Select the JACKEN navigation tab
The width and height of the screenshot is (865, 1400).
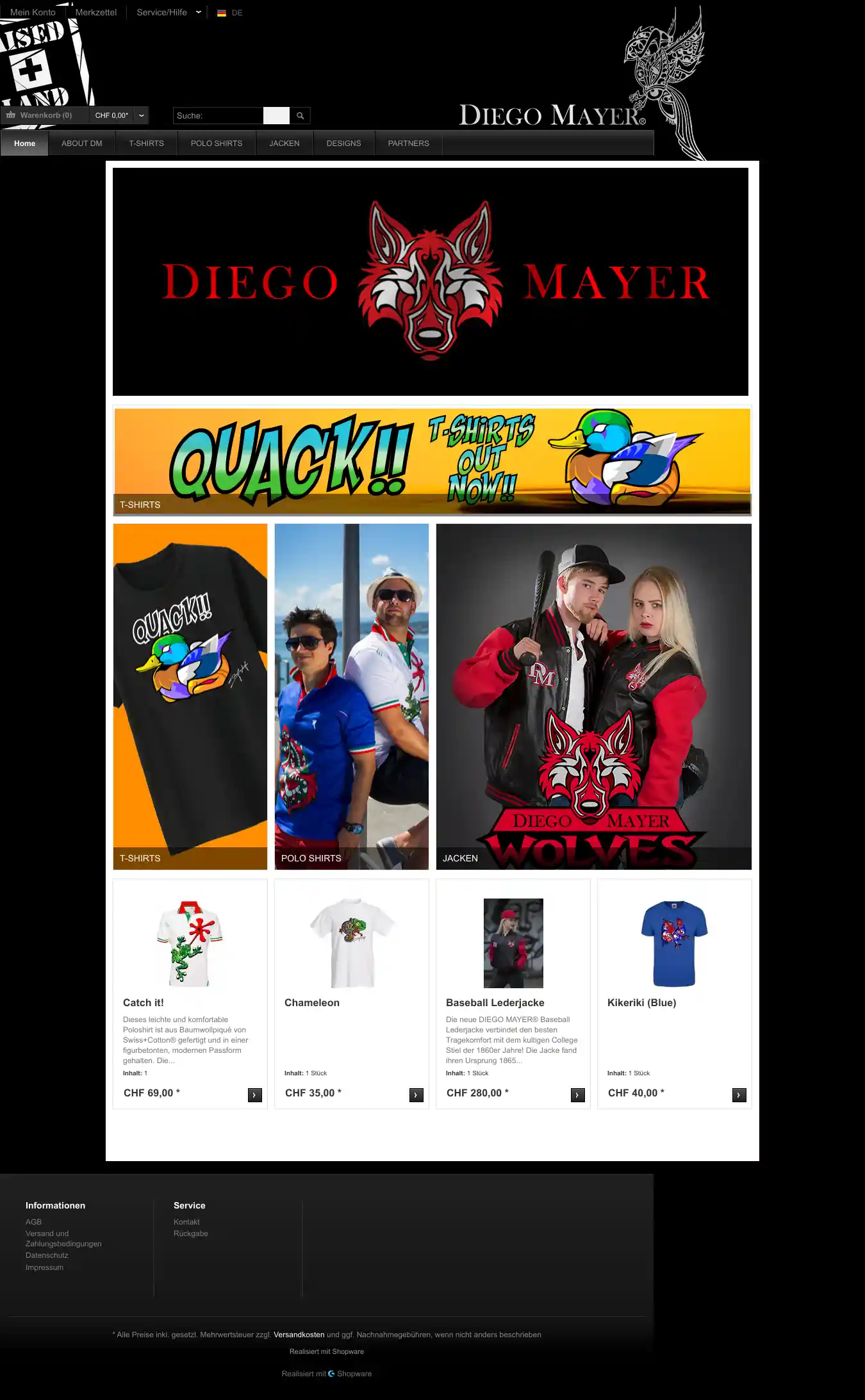click(x=284, y=143)
